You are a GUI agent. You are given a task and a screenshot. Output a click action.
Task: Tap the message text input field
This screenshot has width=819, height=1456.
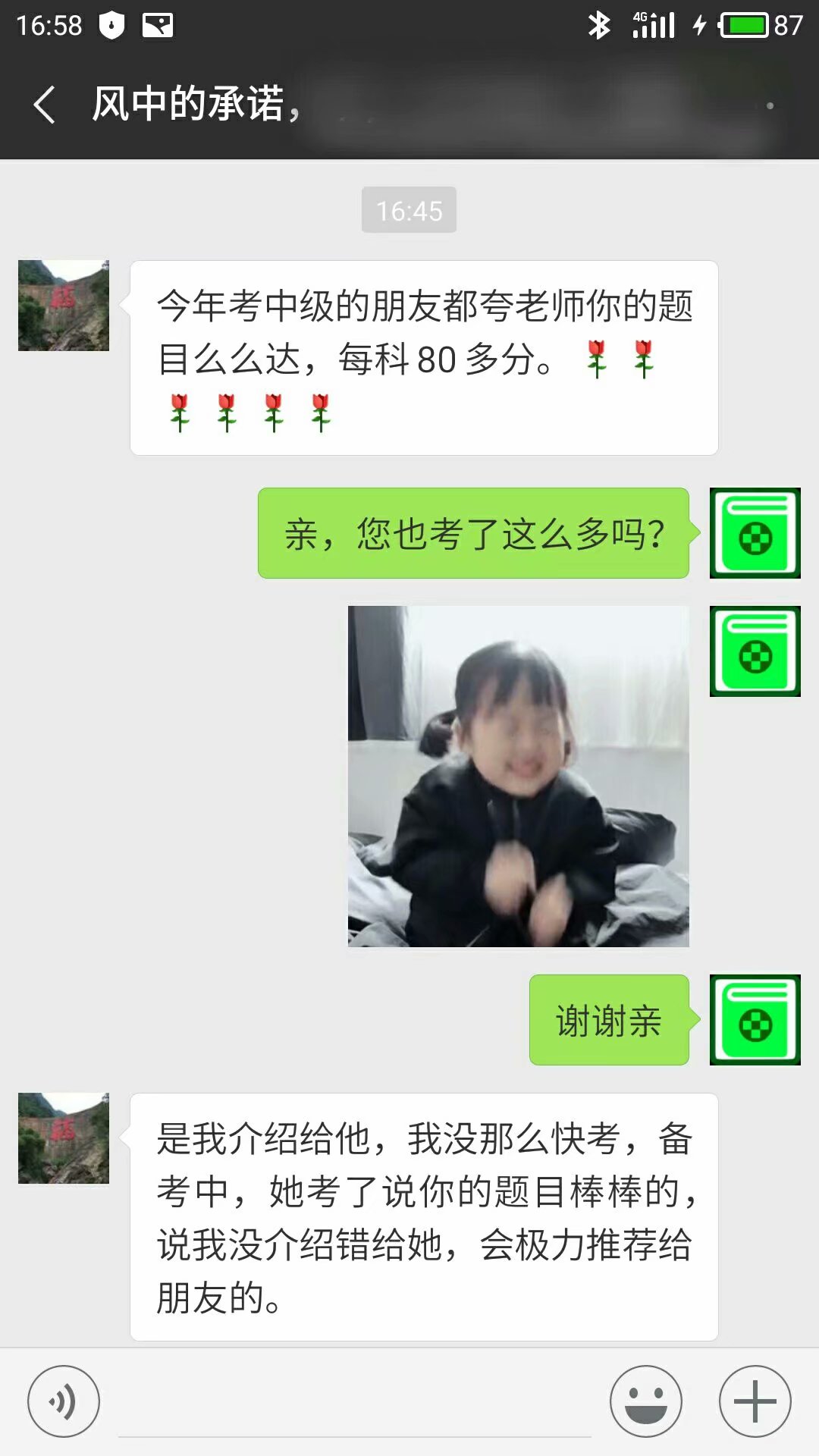(x=354, y=1404)
